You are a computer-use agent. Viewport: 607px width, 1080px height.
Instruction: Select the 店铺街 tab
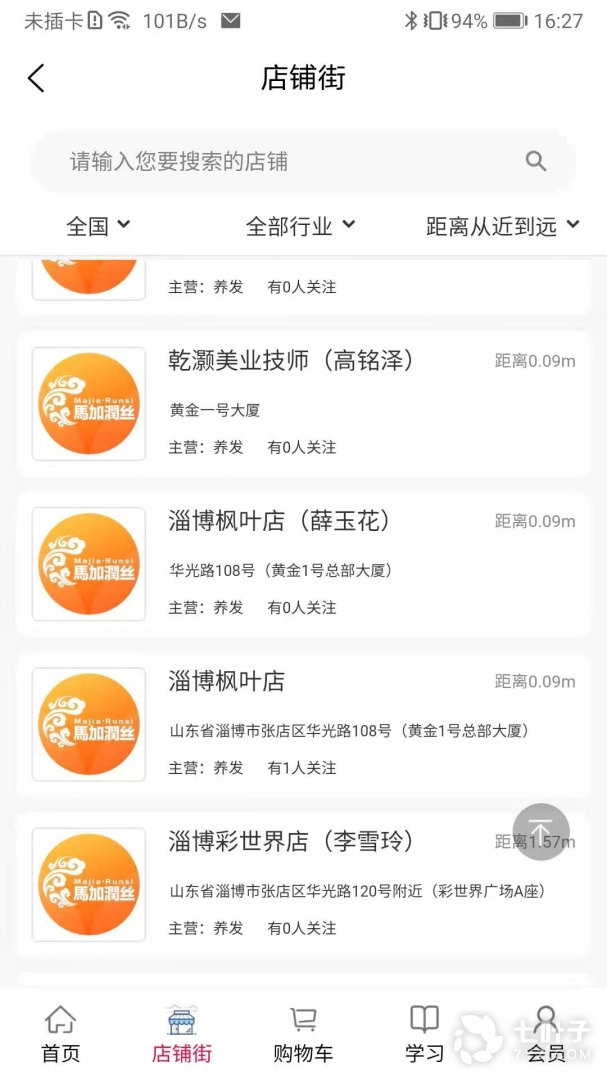point(182,1035)
